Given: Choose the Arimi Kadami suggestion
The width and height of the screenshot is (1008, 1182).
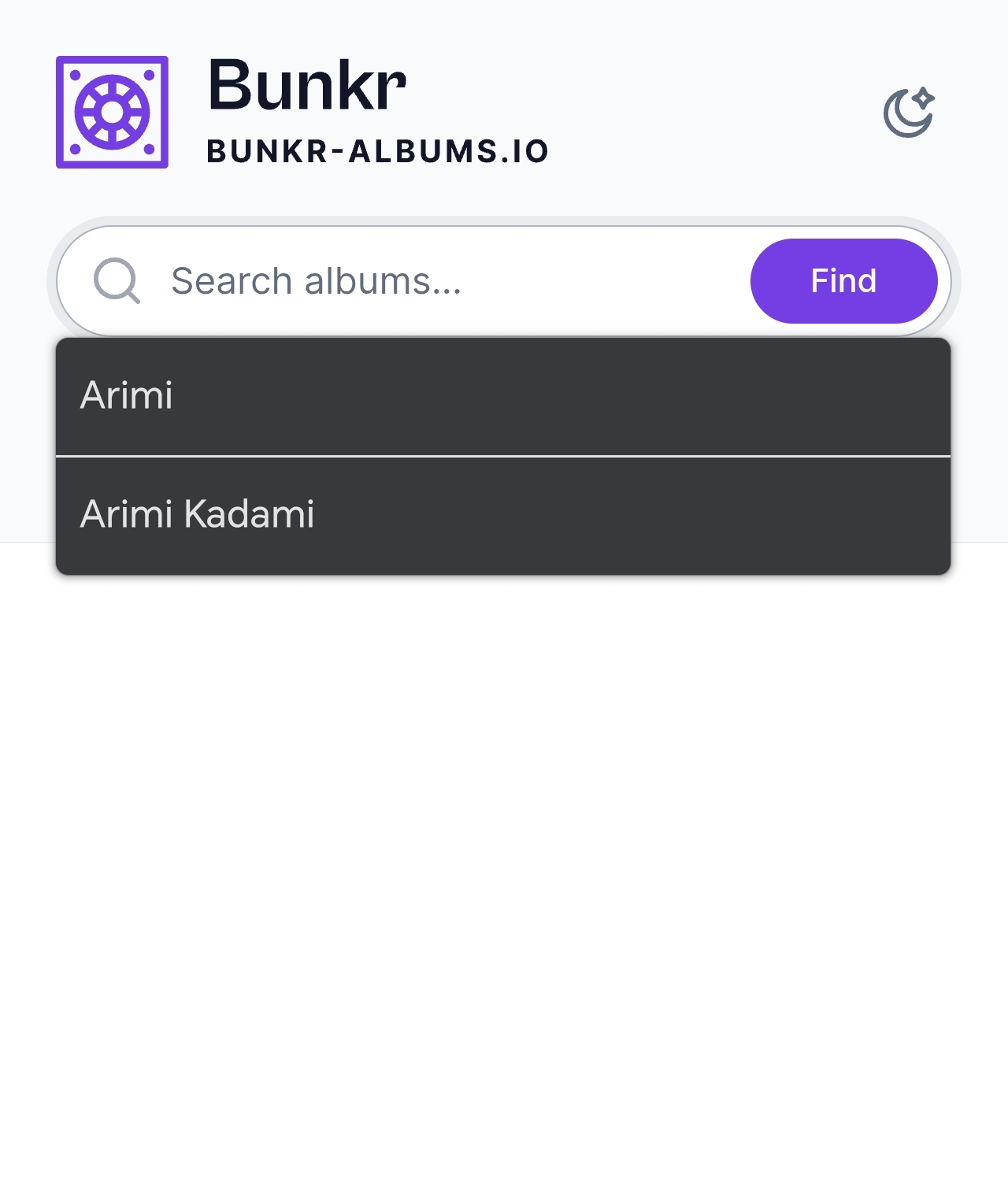Looking at the screenshot, I should click(x=503, y=516).
